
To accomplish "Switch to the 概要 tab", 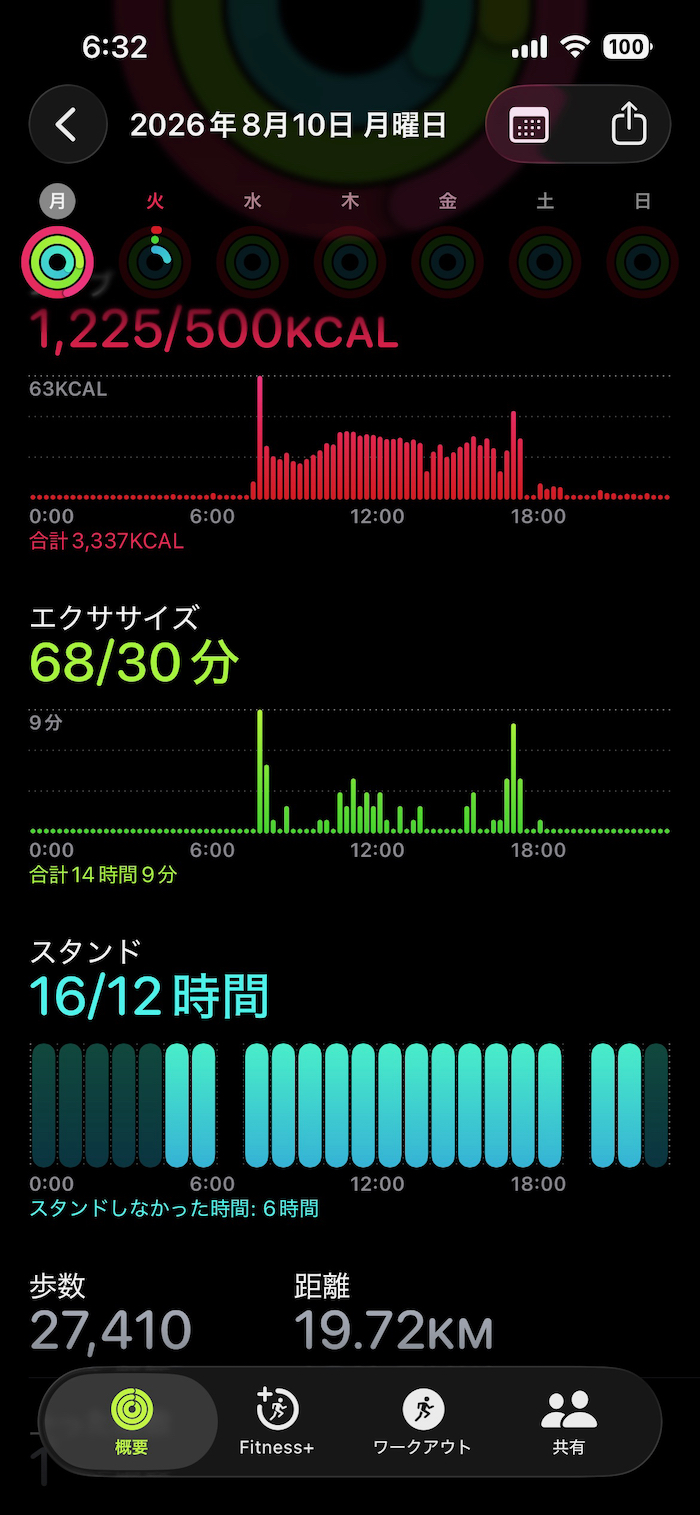I will click(x=132, y=1421).
